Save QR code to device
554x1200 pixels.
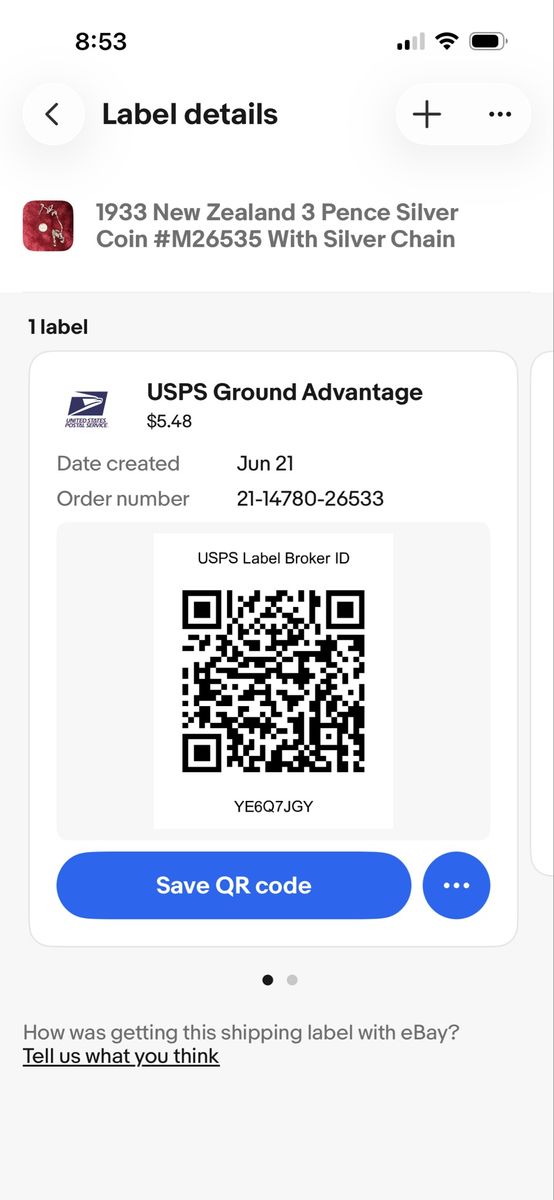pos(234,885)
